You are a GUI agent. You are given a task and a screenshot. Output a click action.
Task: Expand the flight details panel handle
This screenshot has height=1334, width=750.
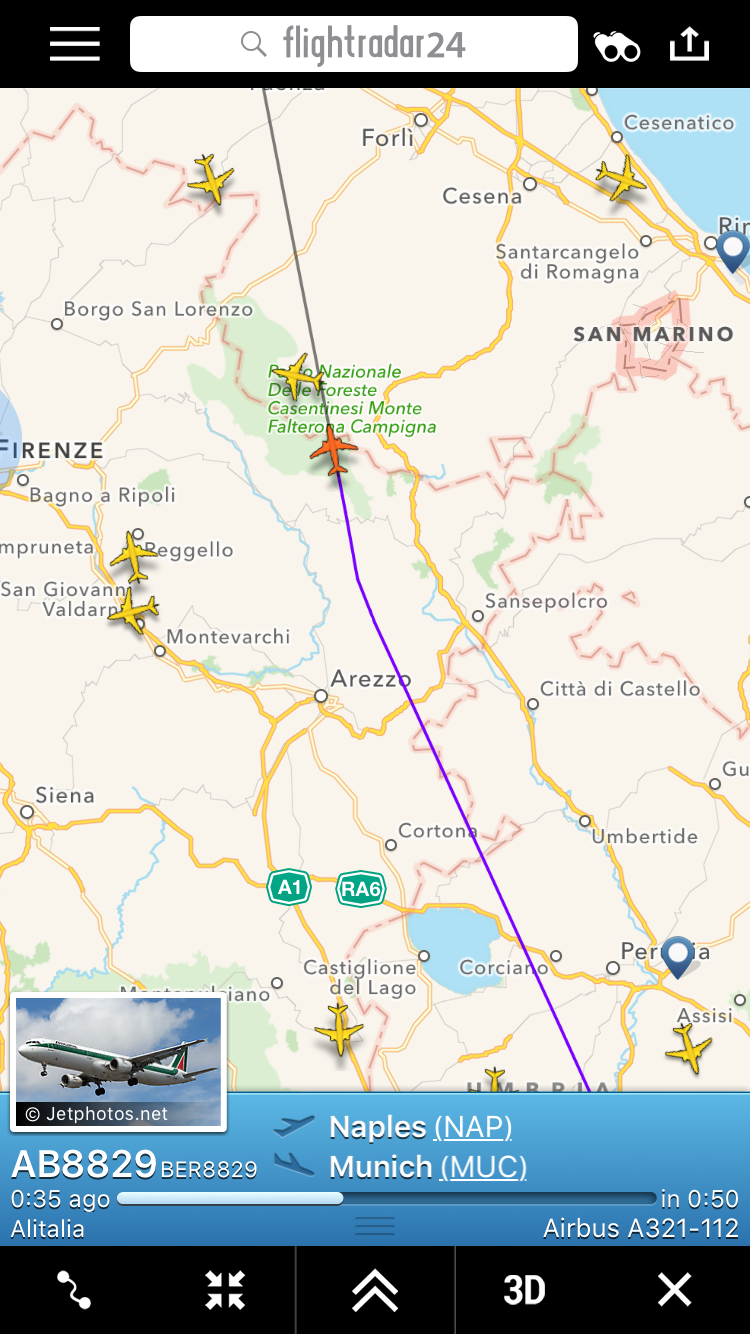[x=375, y=1225]
